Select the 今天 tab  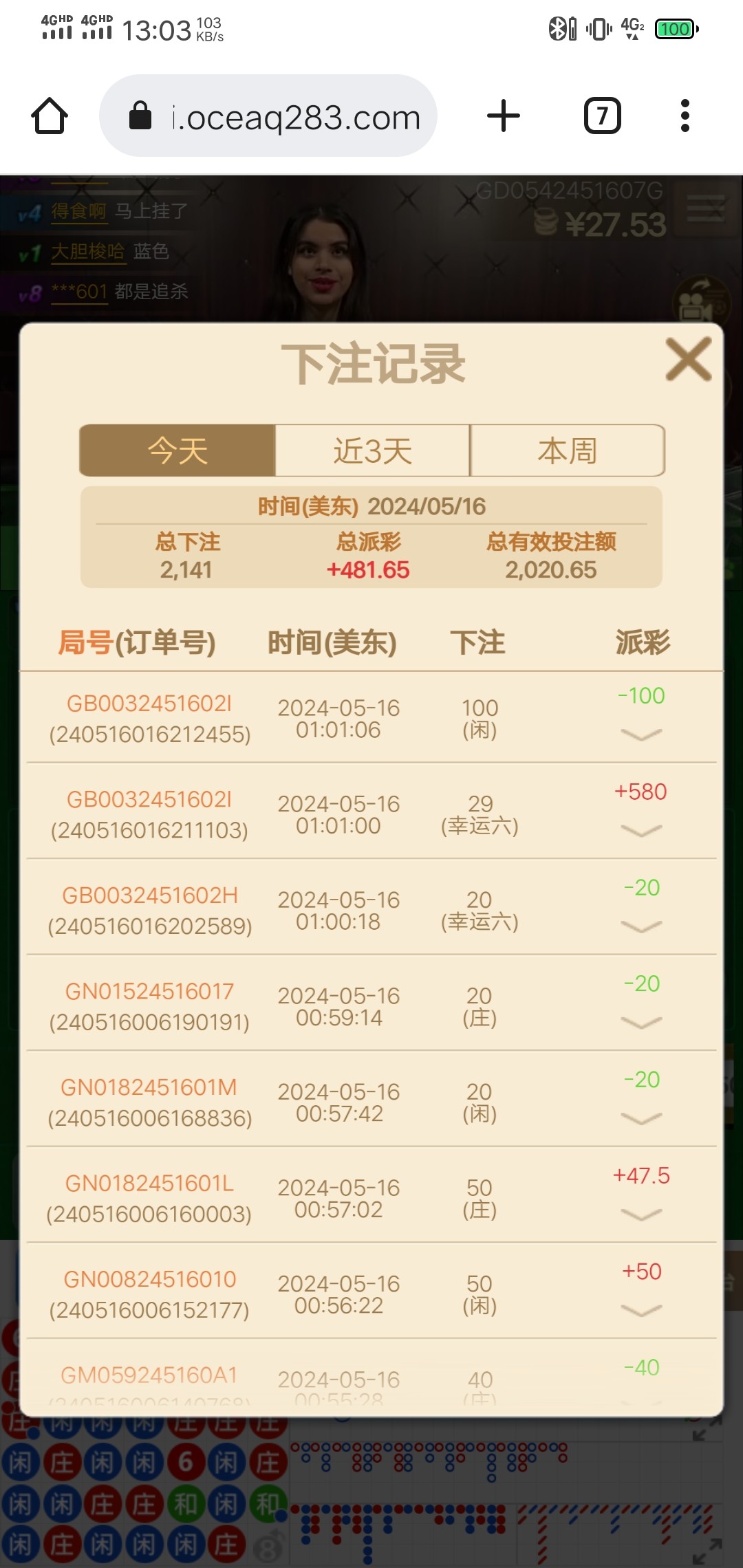[177, 451]
